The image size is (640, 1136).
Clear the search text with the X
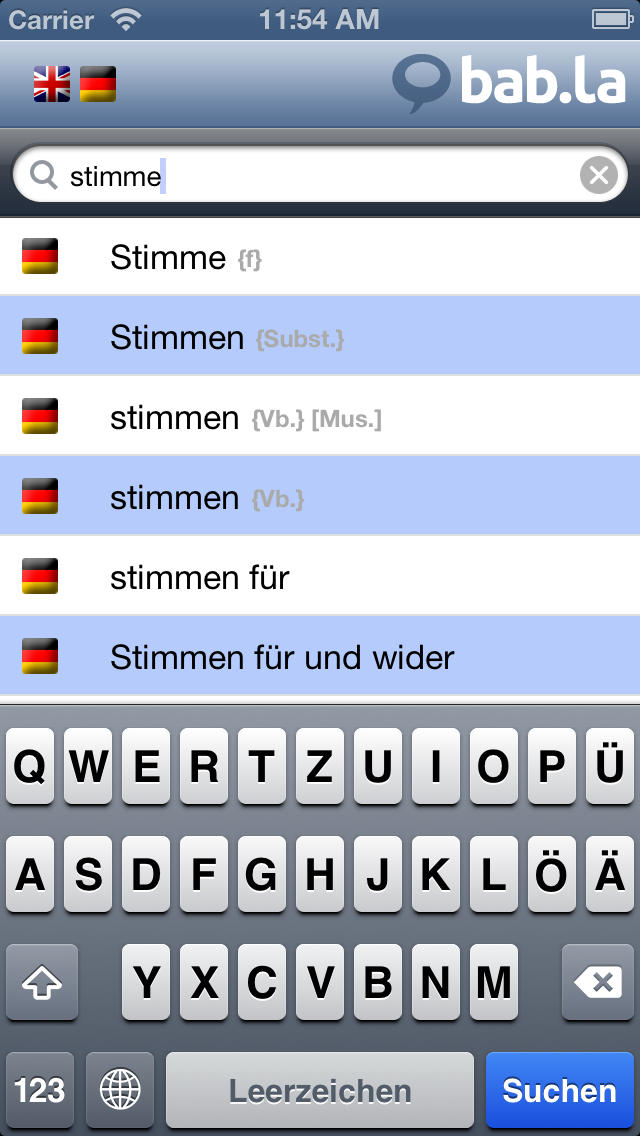pyautogui.click(x=598, y=177)
